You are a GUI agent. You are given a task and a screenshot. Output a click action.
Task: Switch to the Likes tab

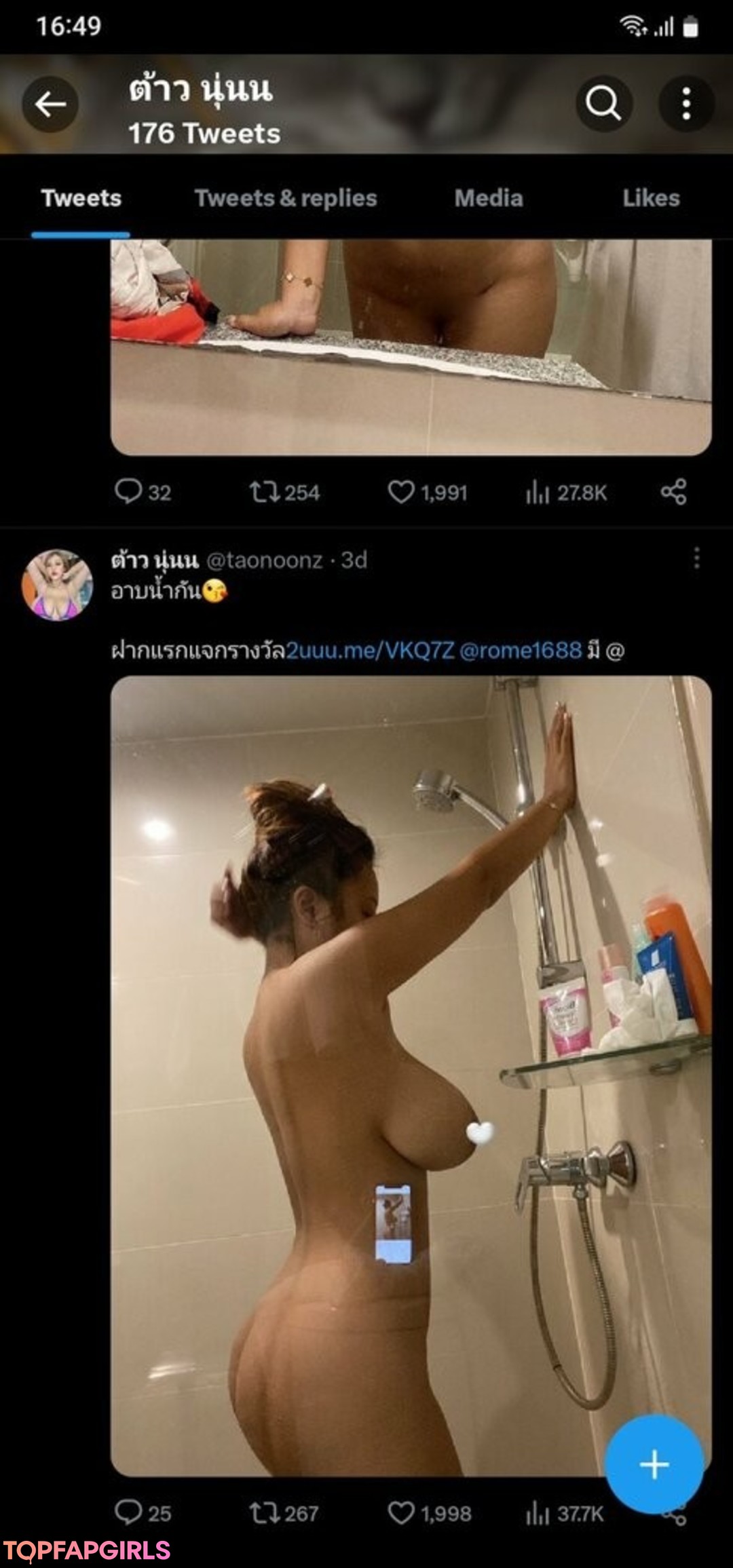pyautogui.click(x=651, y=198)
